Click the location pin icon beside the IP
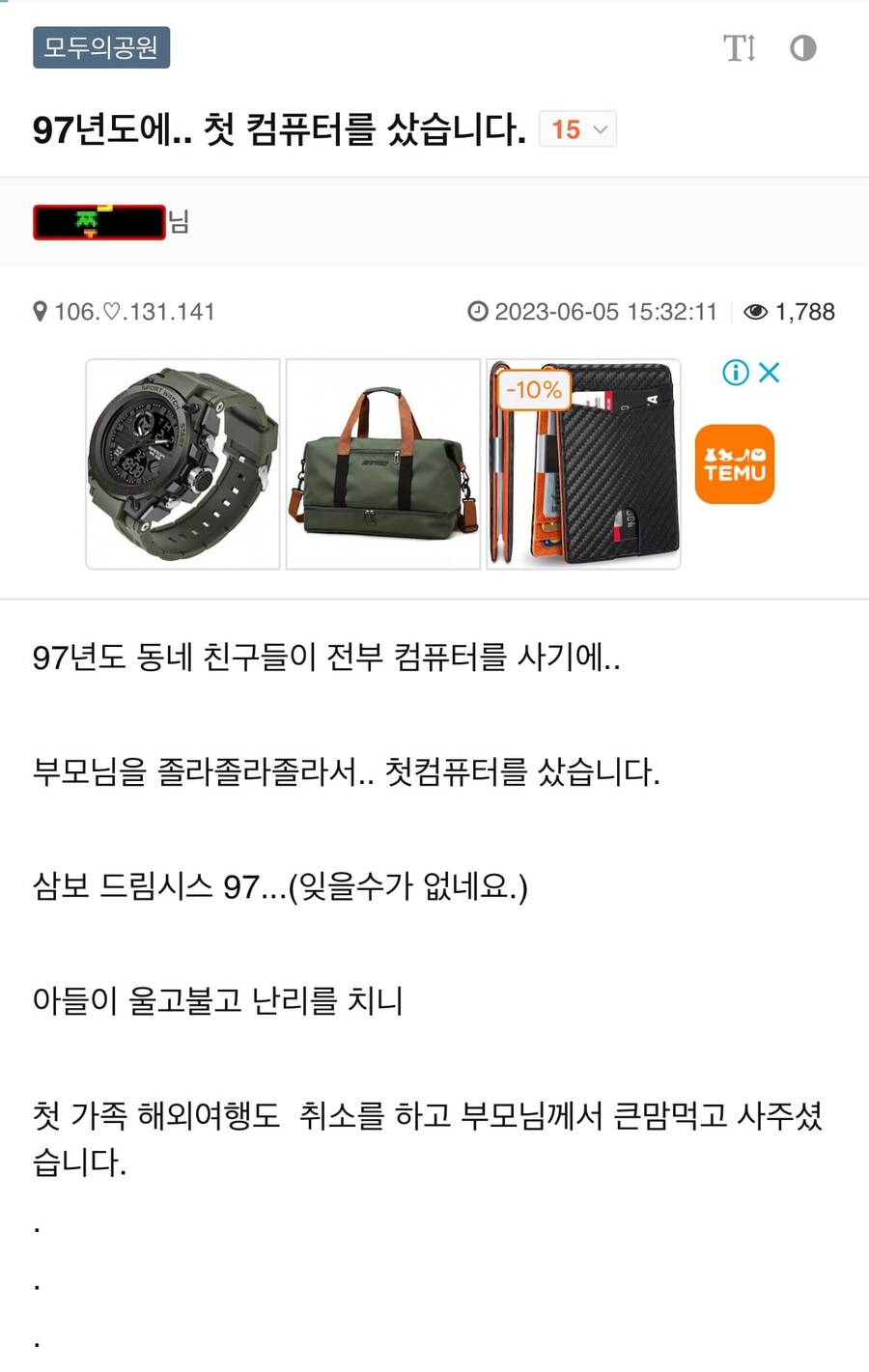This screenshot has width=869, height=1372. coord(39,311)
